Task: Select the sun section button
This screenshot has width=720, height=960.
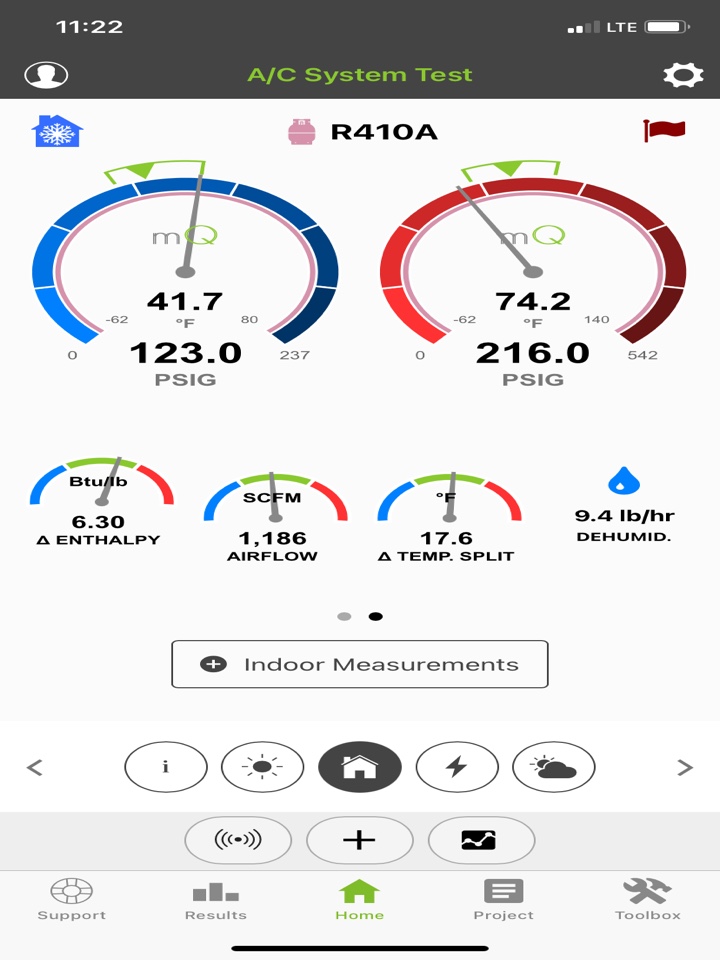Action: click(263, 767)
